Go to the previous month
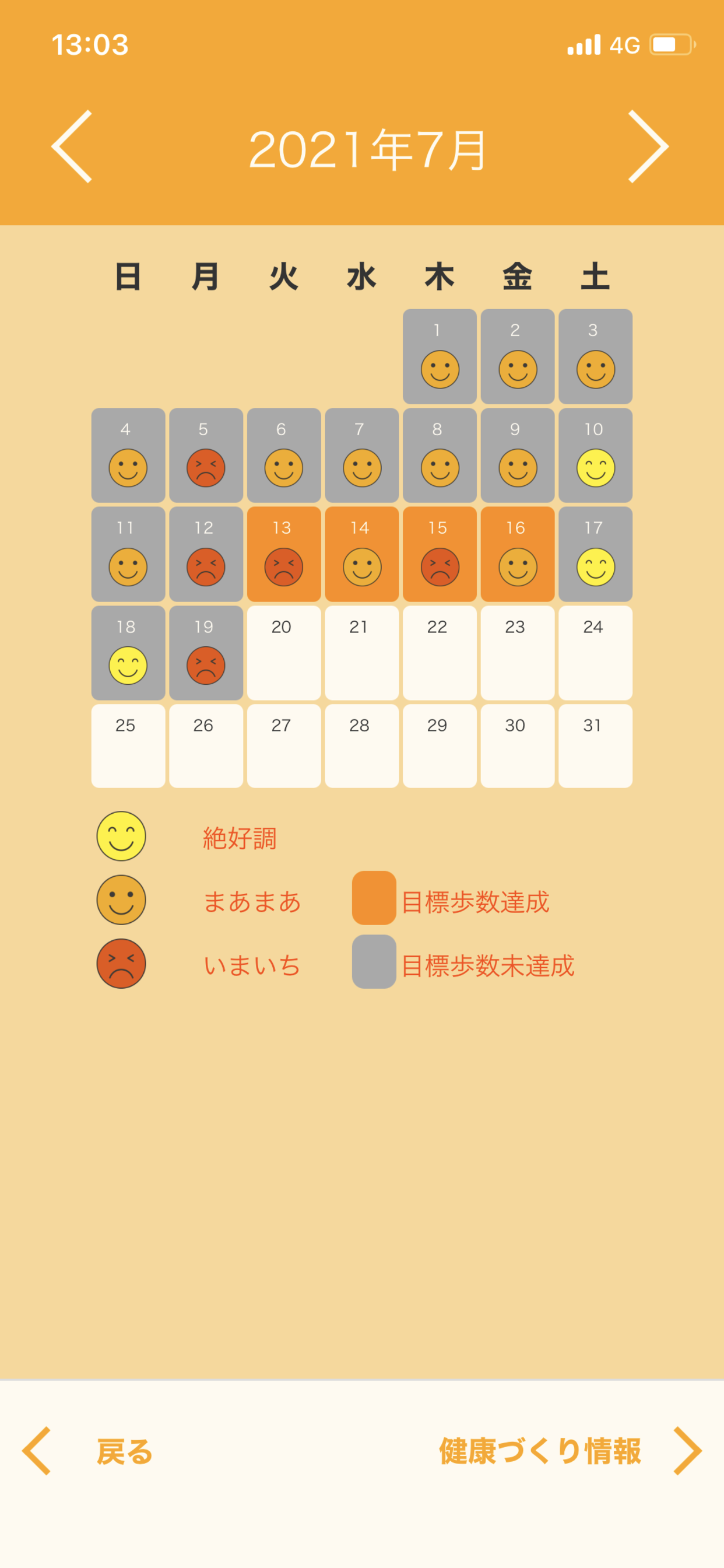Viewport: 724px width, 1568px height. [x=72, y=146]
